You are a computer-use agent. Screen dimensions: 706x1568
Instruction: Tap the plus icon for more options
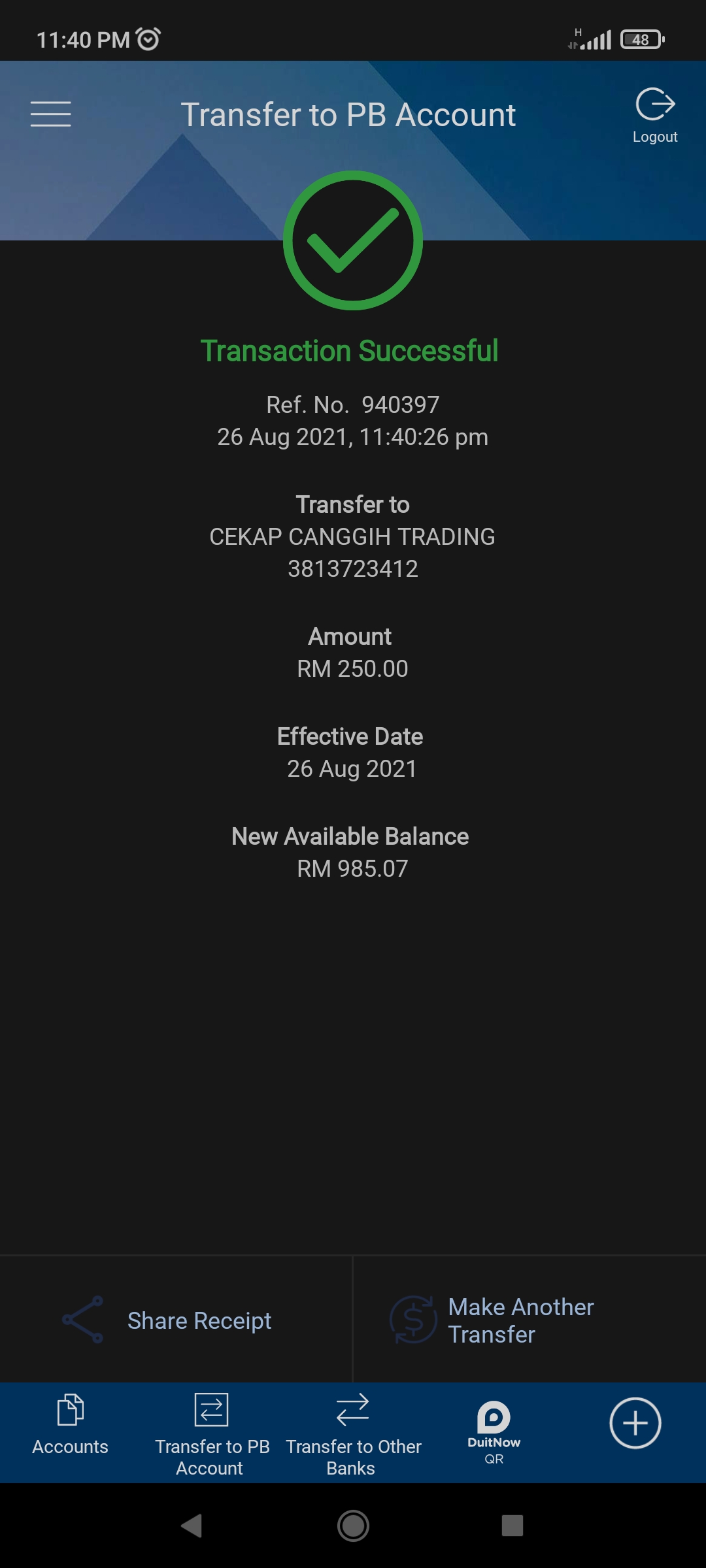tap(635, 1423)
